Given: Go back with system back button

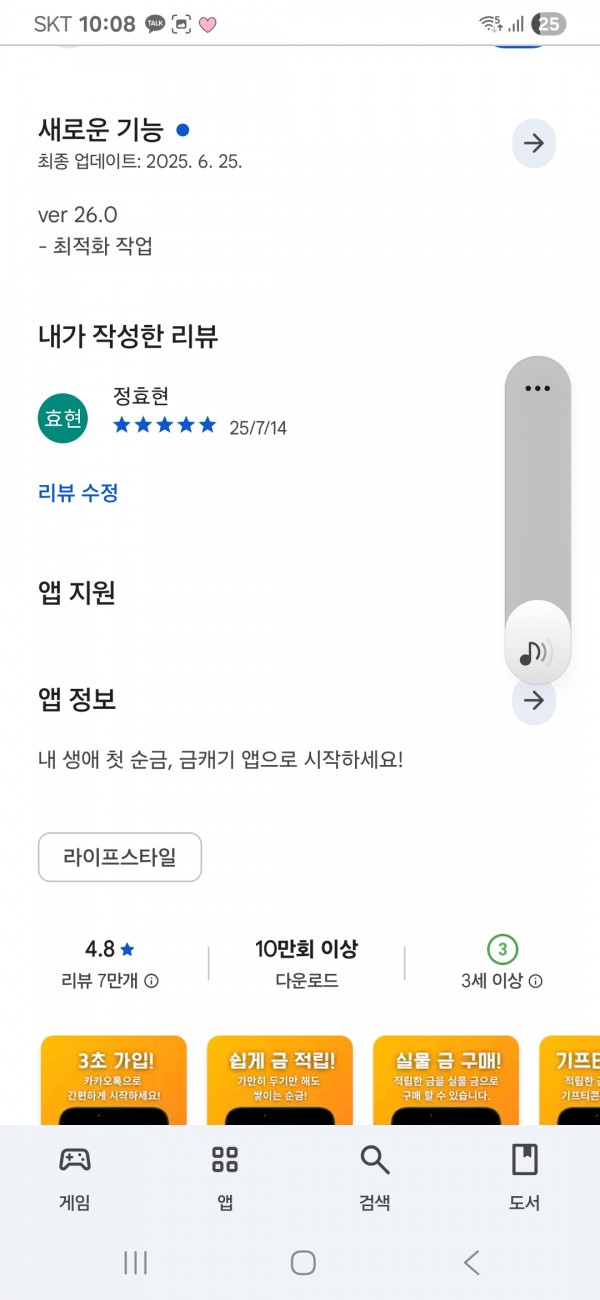Looking at the screenshot, I should point(472,1263).
